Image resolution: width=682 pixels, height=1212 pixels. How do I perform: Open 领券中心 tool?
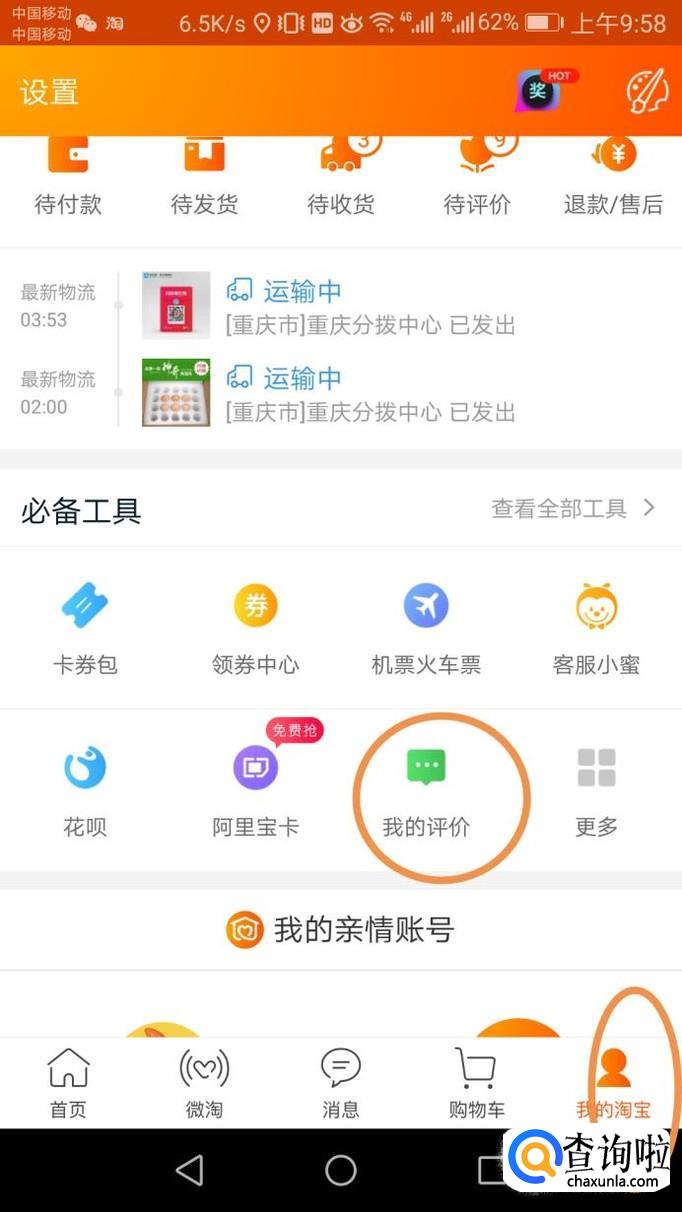[x=255, y=628]
